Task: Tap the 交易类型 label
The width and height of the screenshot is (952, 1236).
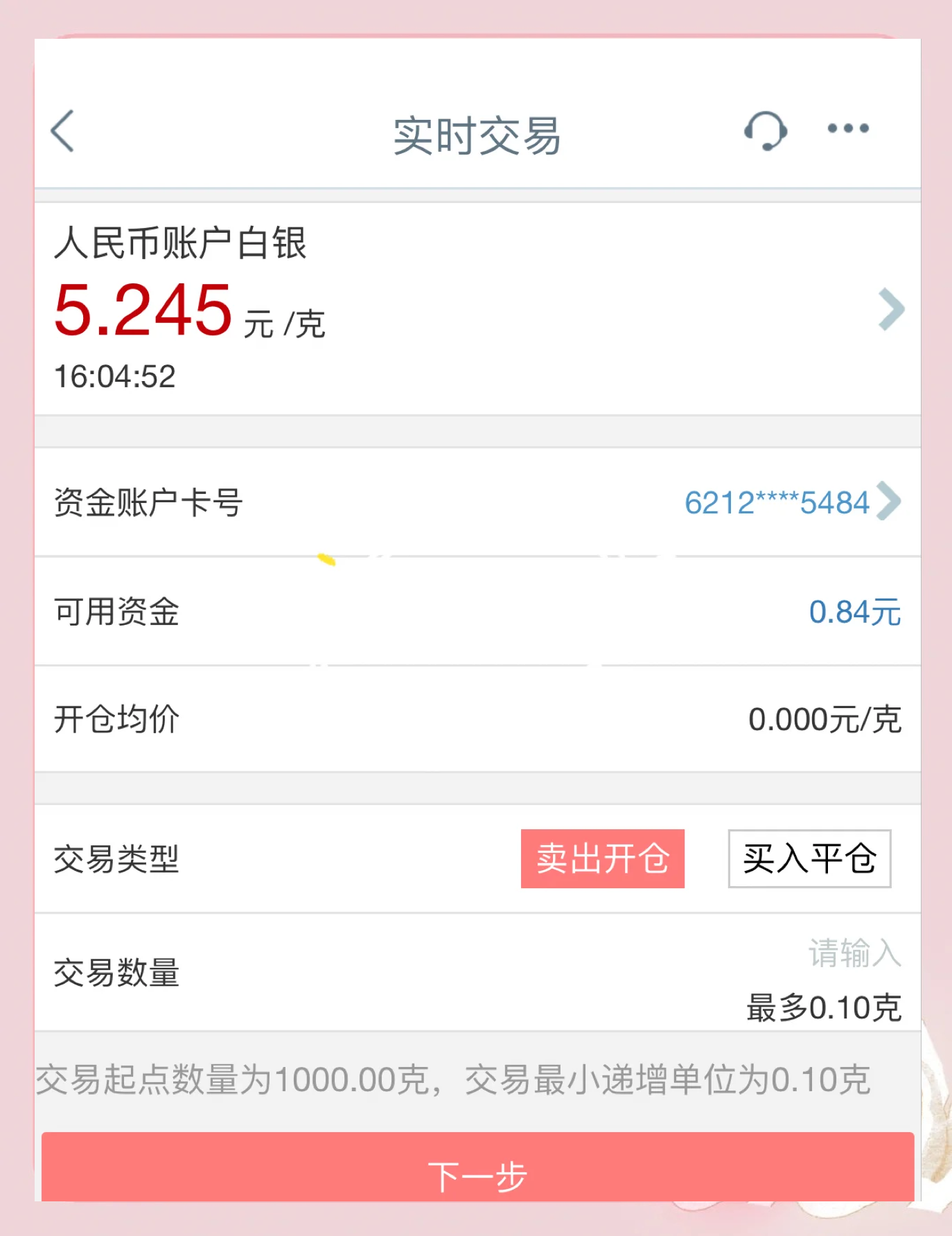Action: [115, 860]
